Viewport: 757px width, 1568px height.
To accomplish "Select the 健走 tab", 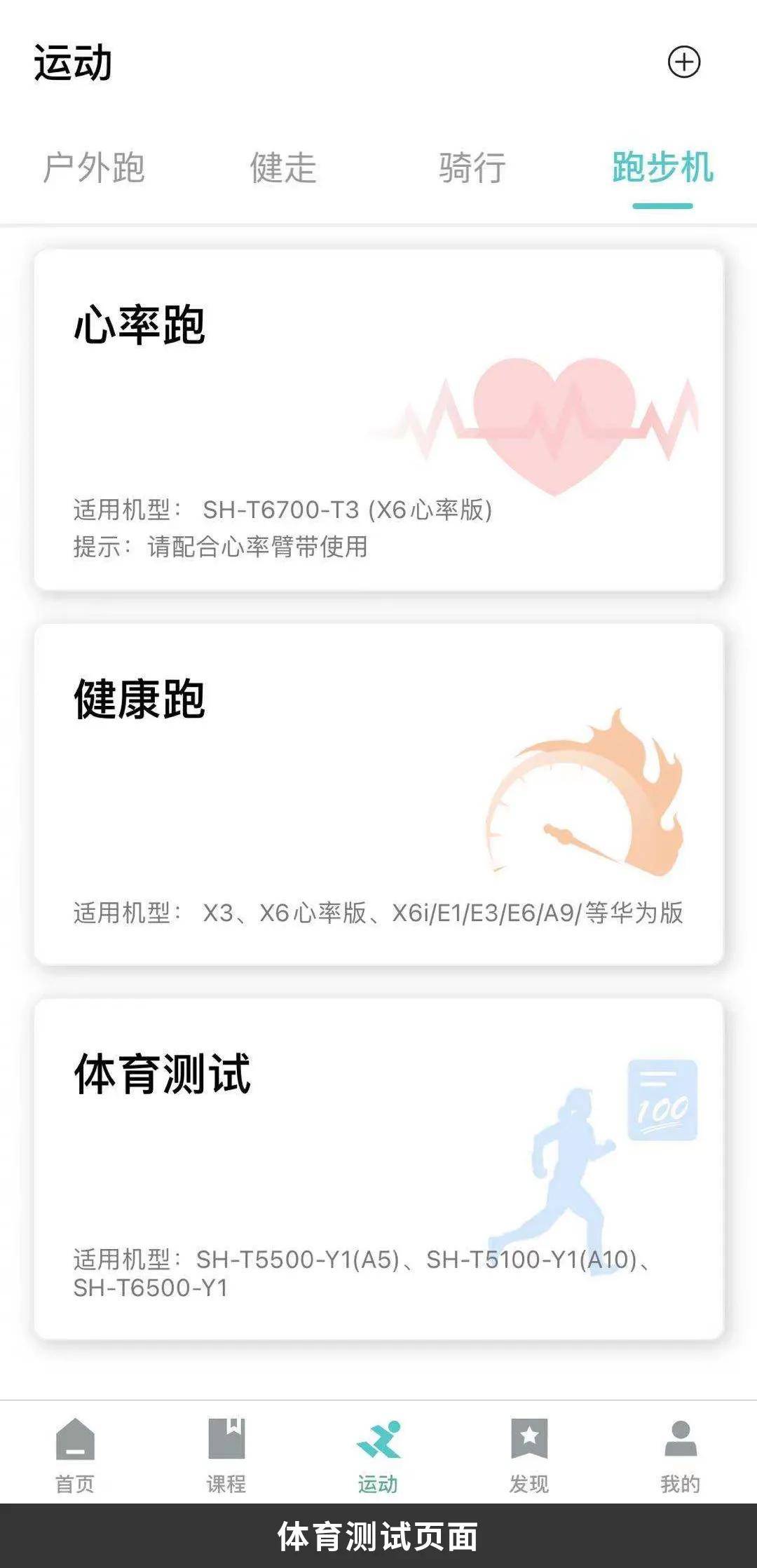I will point(283,168).
